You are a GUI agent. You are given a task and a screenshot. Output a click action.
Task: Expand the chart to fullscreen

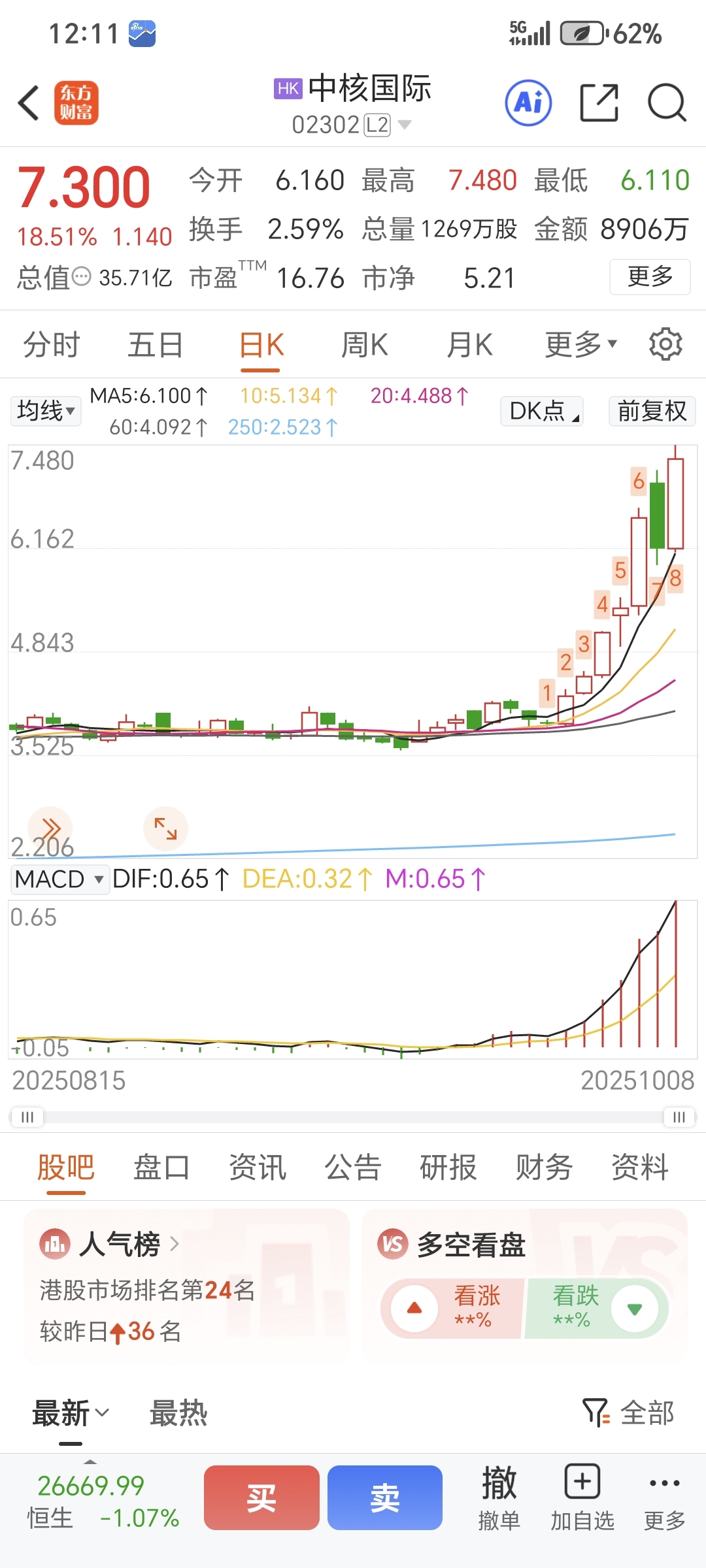[165, 828]
